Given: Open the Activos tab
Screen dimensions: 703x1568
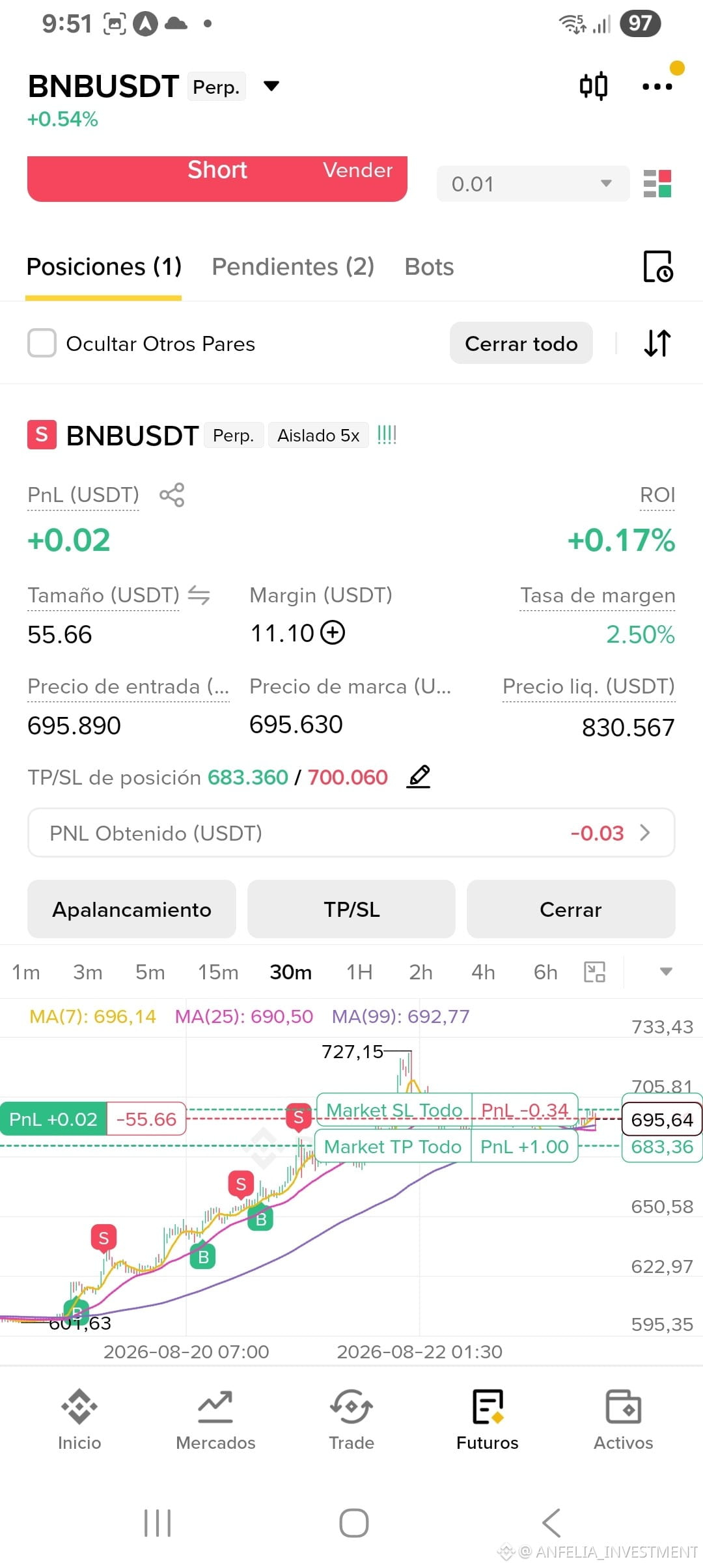Looking at the screenshot, I should point(623,1420).
